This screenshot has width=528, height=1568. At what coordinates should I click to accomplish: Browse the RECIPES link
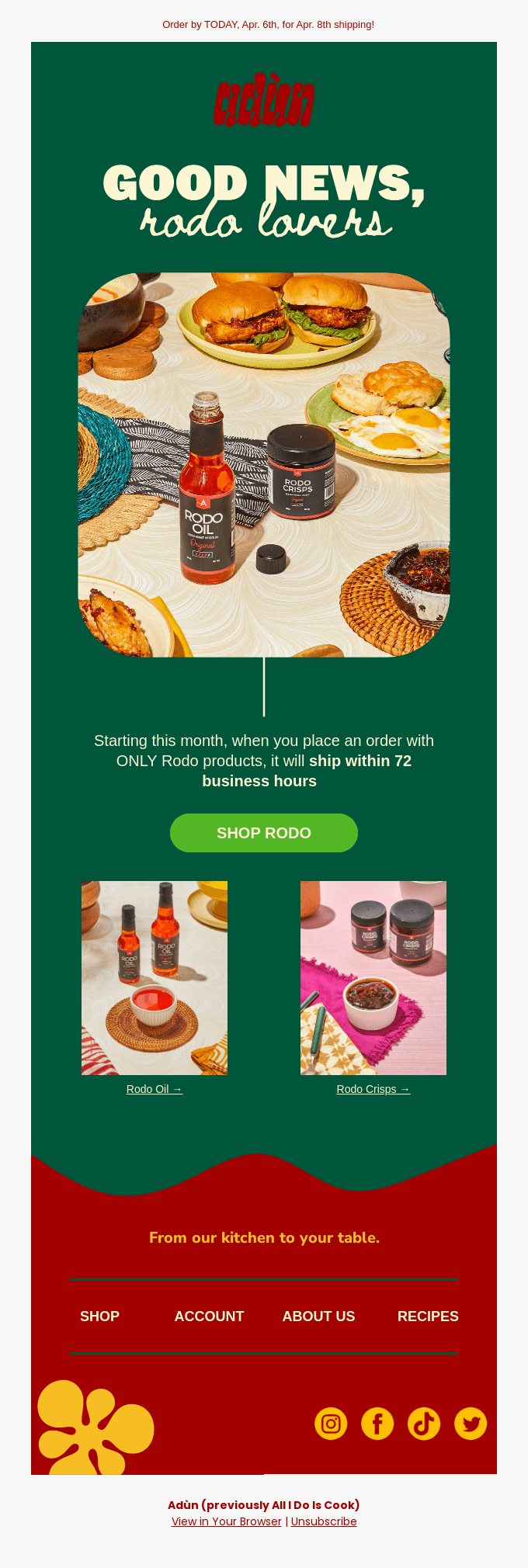click(x=428, y=1316)
